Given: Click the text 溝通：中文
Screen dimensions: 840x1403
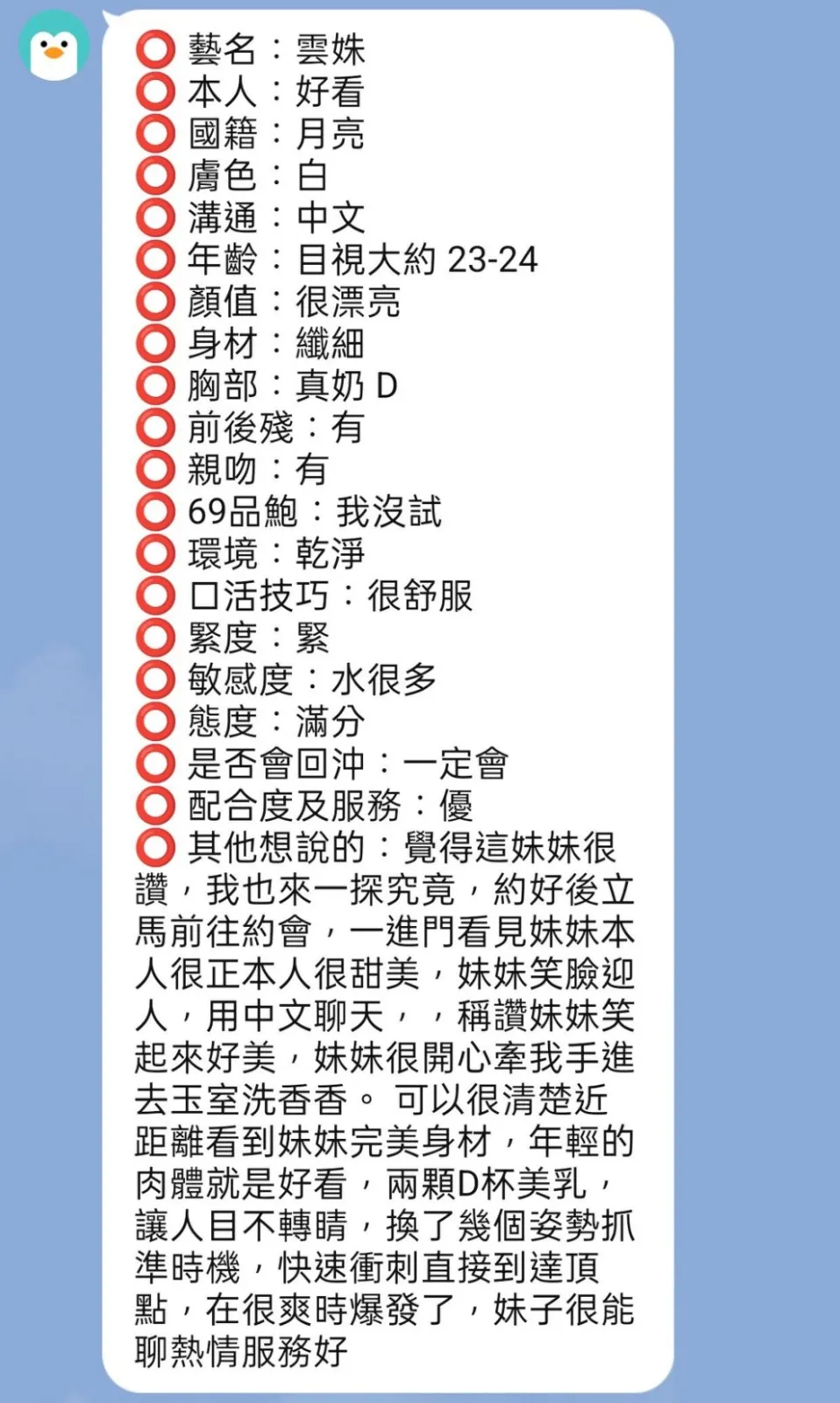Looking at the screenshot, I should click(276, 217).
